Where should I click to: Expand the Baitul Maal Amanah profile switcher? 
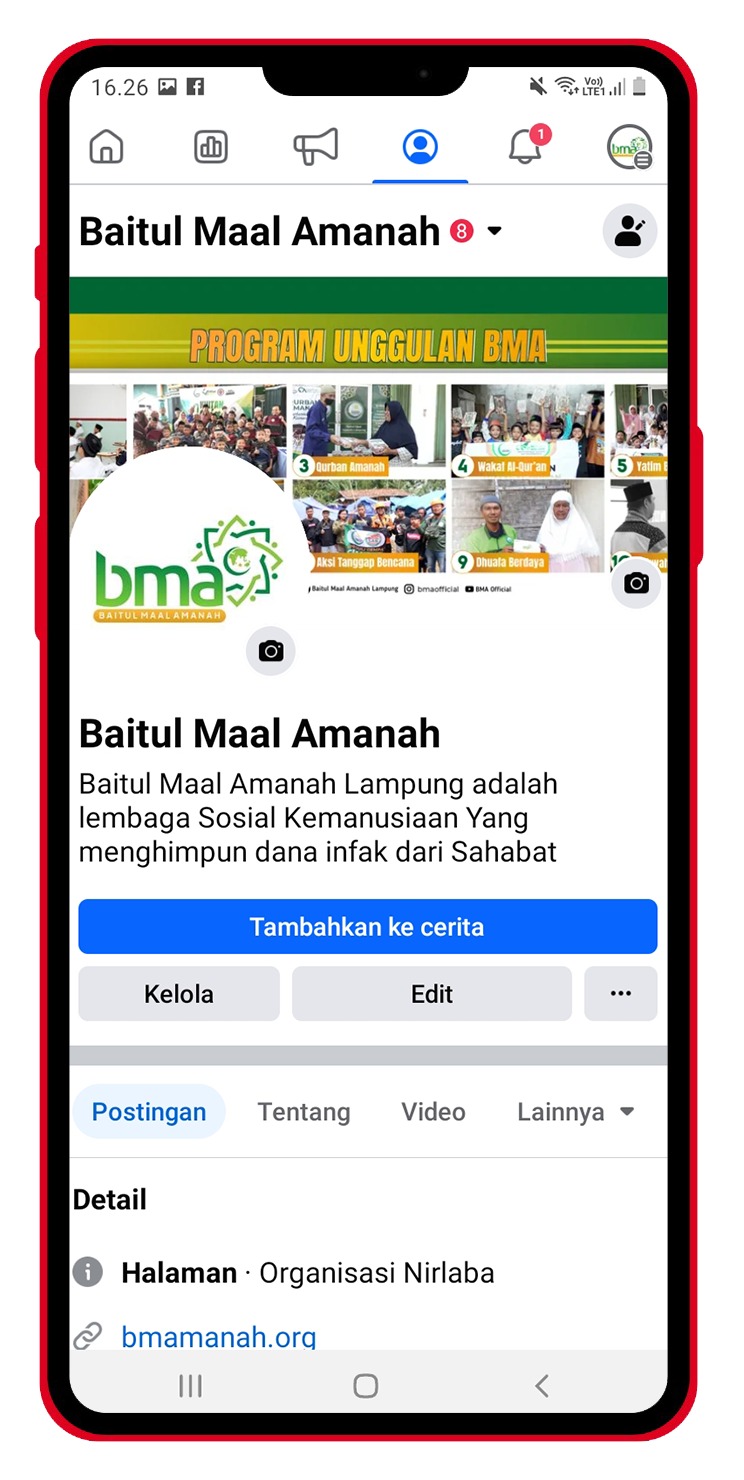tap(494, 232)
